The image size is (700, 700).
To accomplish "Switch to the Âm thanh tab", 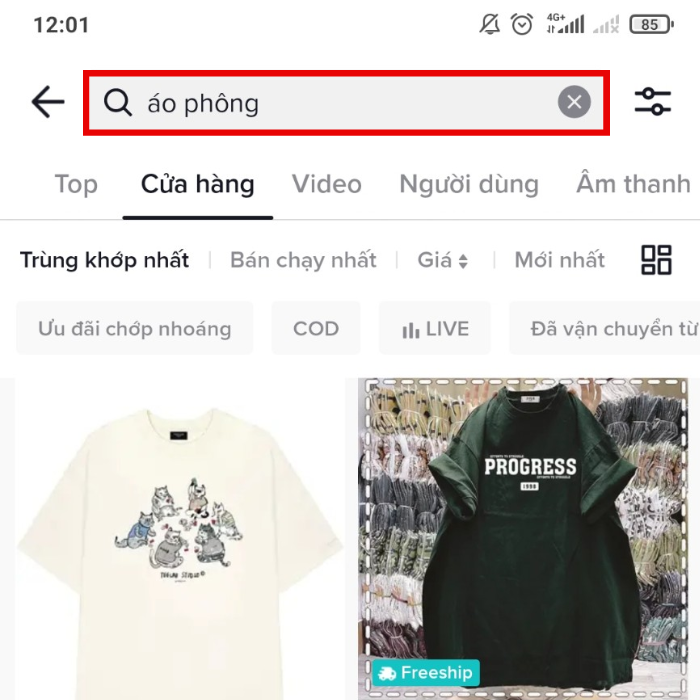I will (633, 184).
